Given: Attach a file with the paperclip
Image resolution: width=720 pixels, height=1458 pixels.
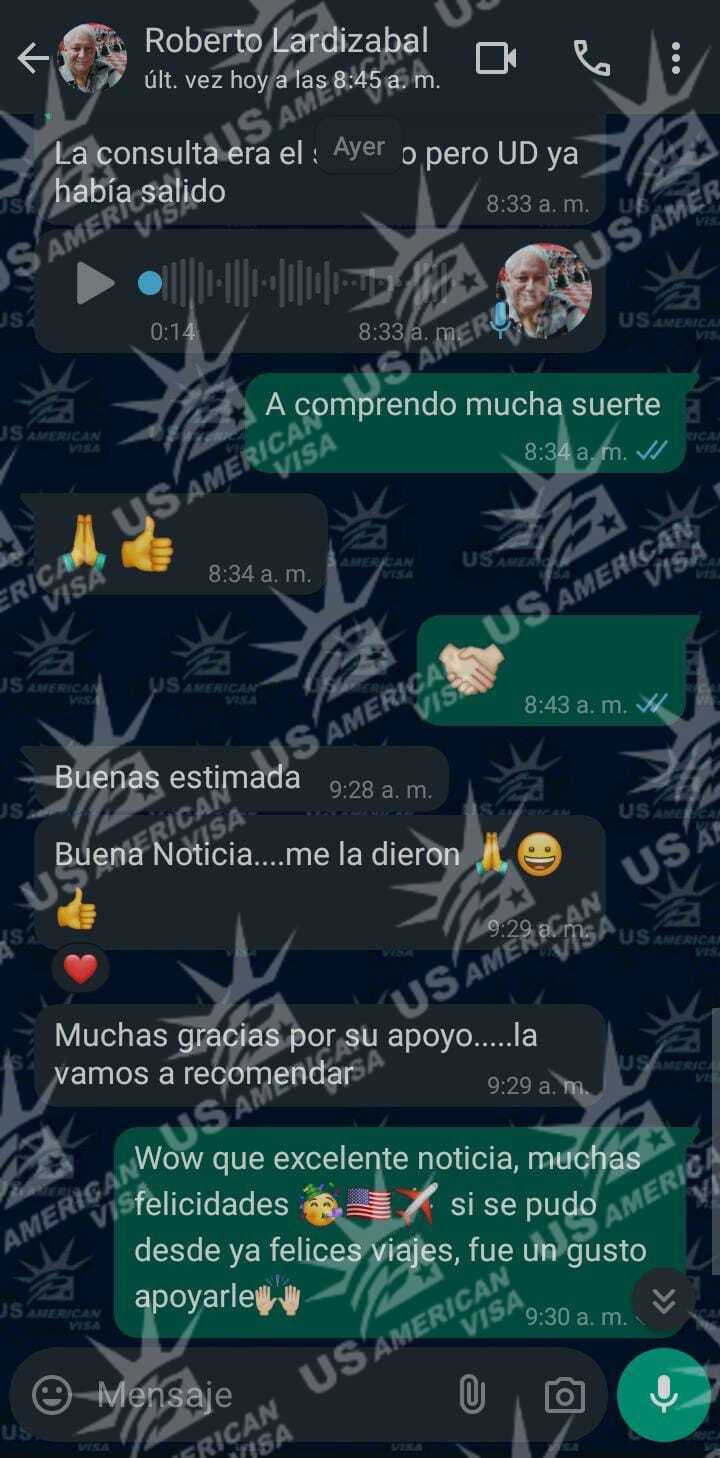Looking at the screenshot, I should pos(470,1394).
